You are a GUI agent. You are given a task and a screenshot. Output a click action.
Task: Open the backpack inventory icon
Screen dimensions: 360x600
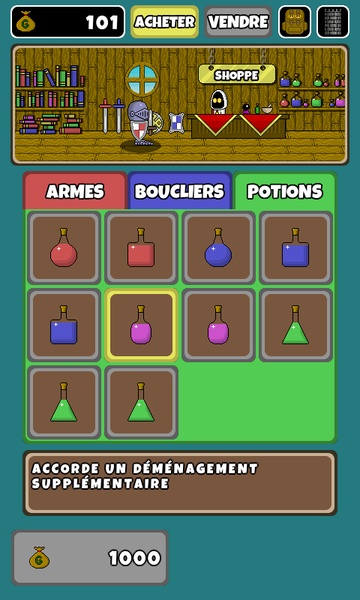pos(294,22)
